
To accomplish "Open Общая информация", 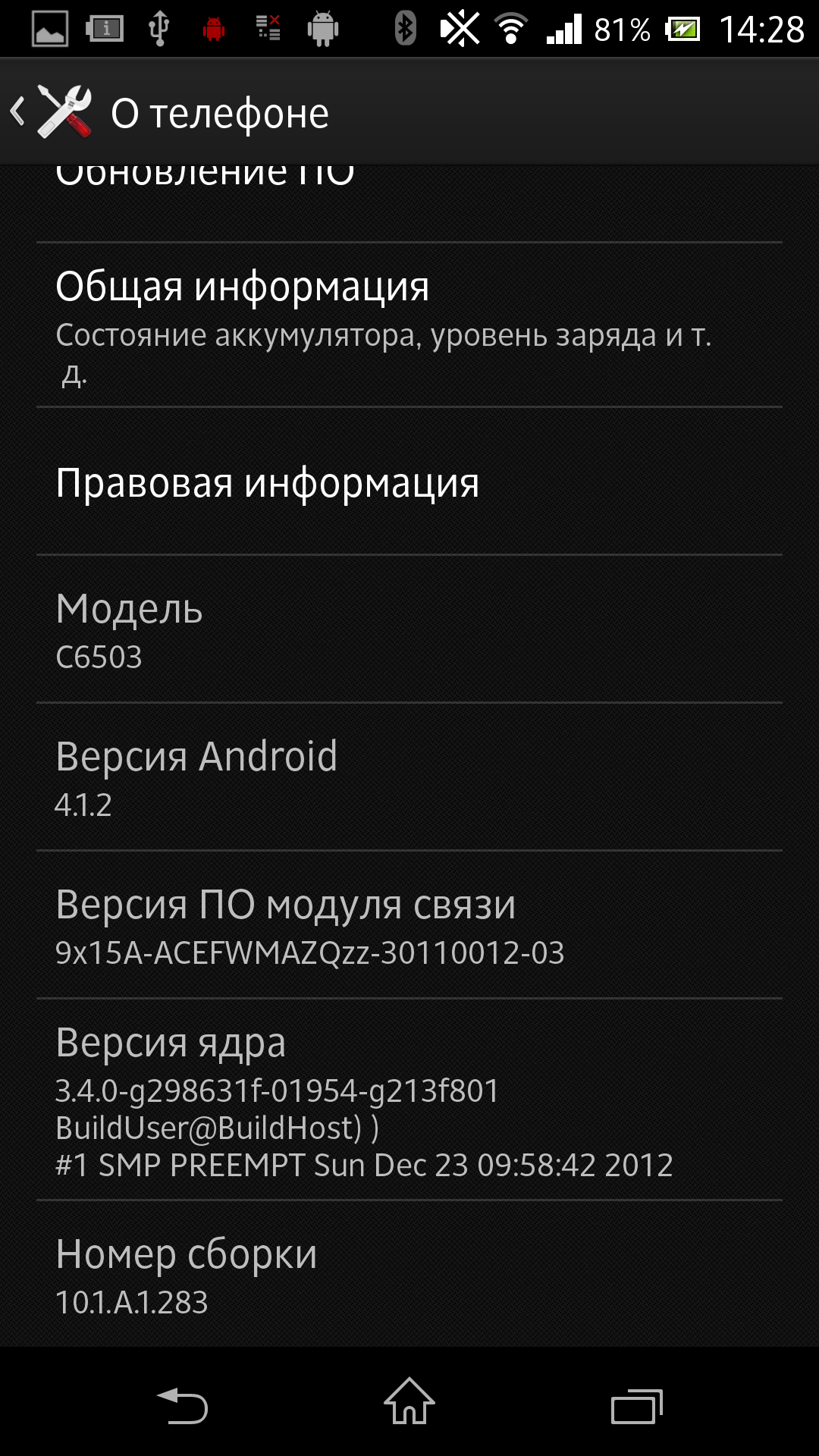I will pyautogui.click(x=409, y=325).
